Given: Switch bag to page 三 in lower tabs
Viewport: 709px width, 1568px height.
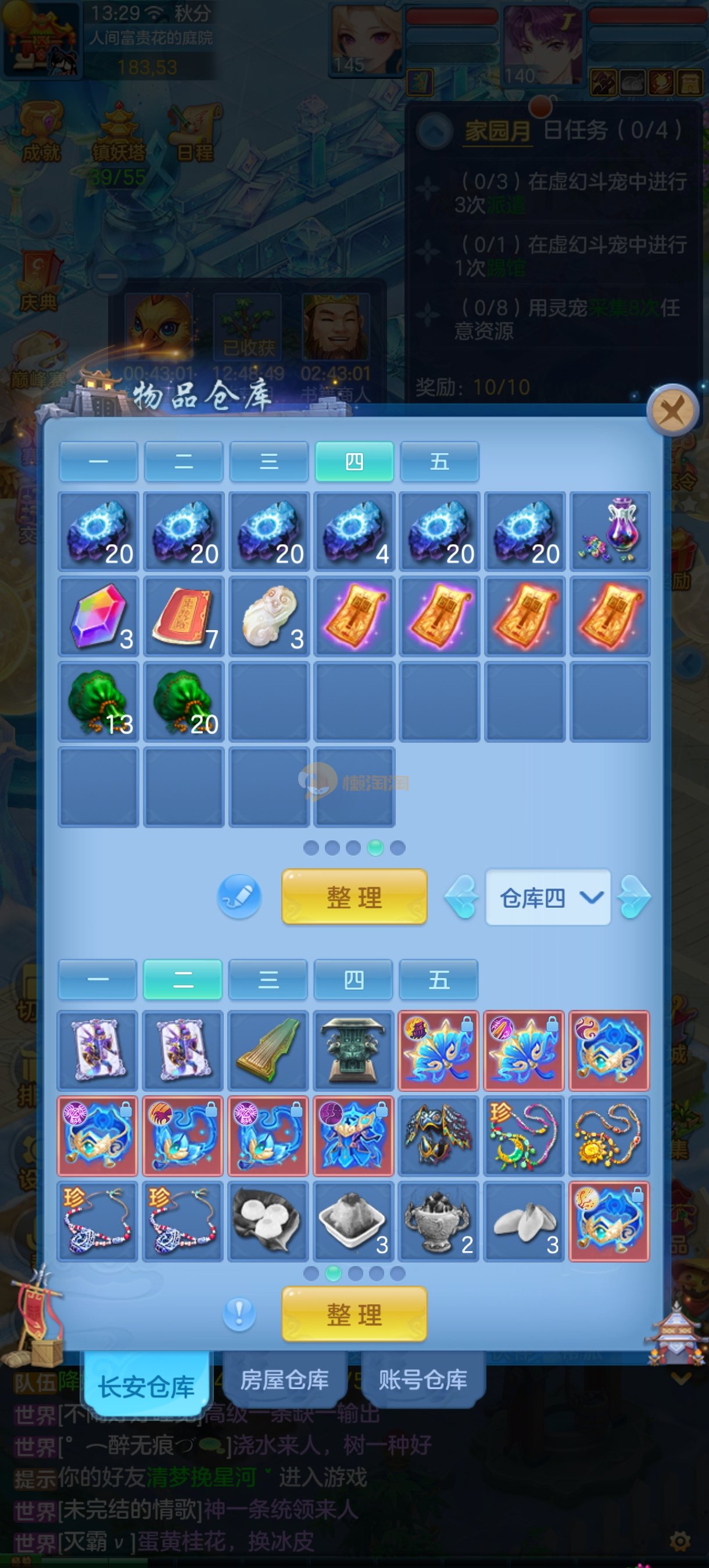Looking at the screenshot, I should click(x=268, y=979).
